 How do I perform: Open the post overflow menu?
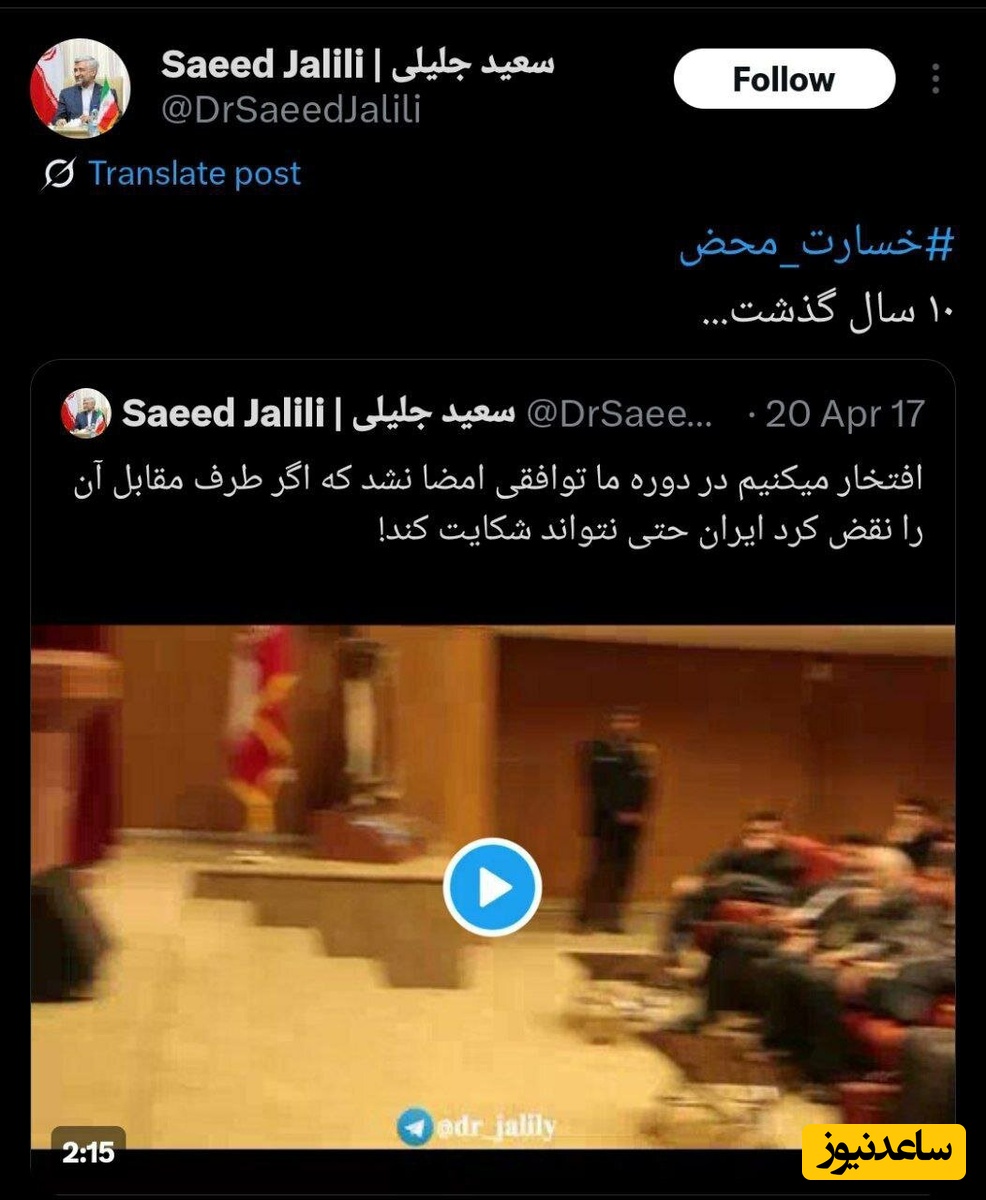tap(936, 79)
